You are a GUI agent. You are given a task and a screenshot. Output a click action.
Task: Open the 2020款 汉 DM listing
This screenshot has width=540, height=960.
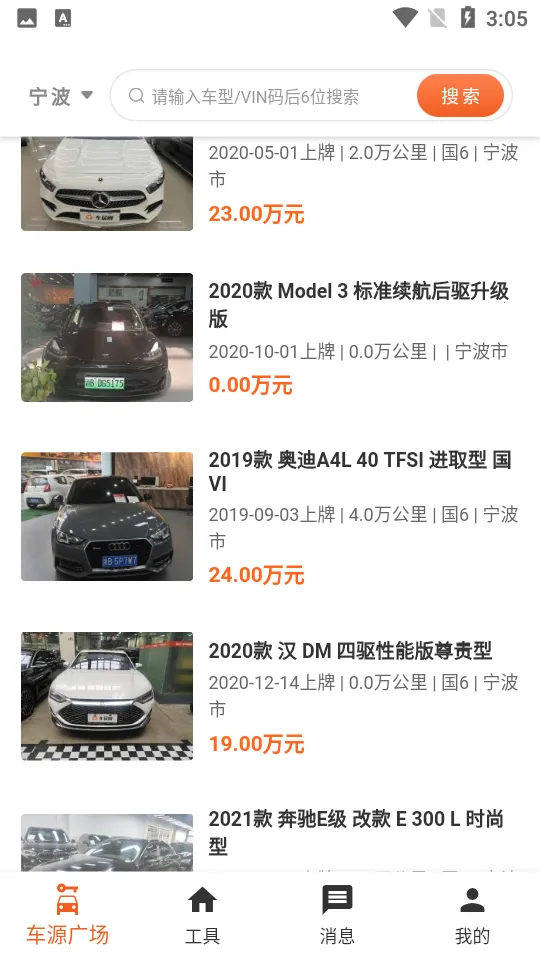click(270, 696)
